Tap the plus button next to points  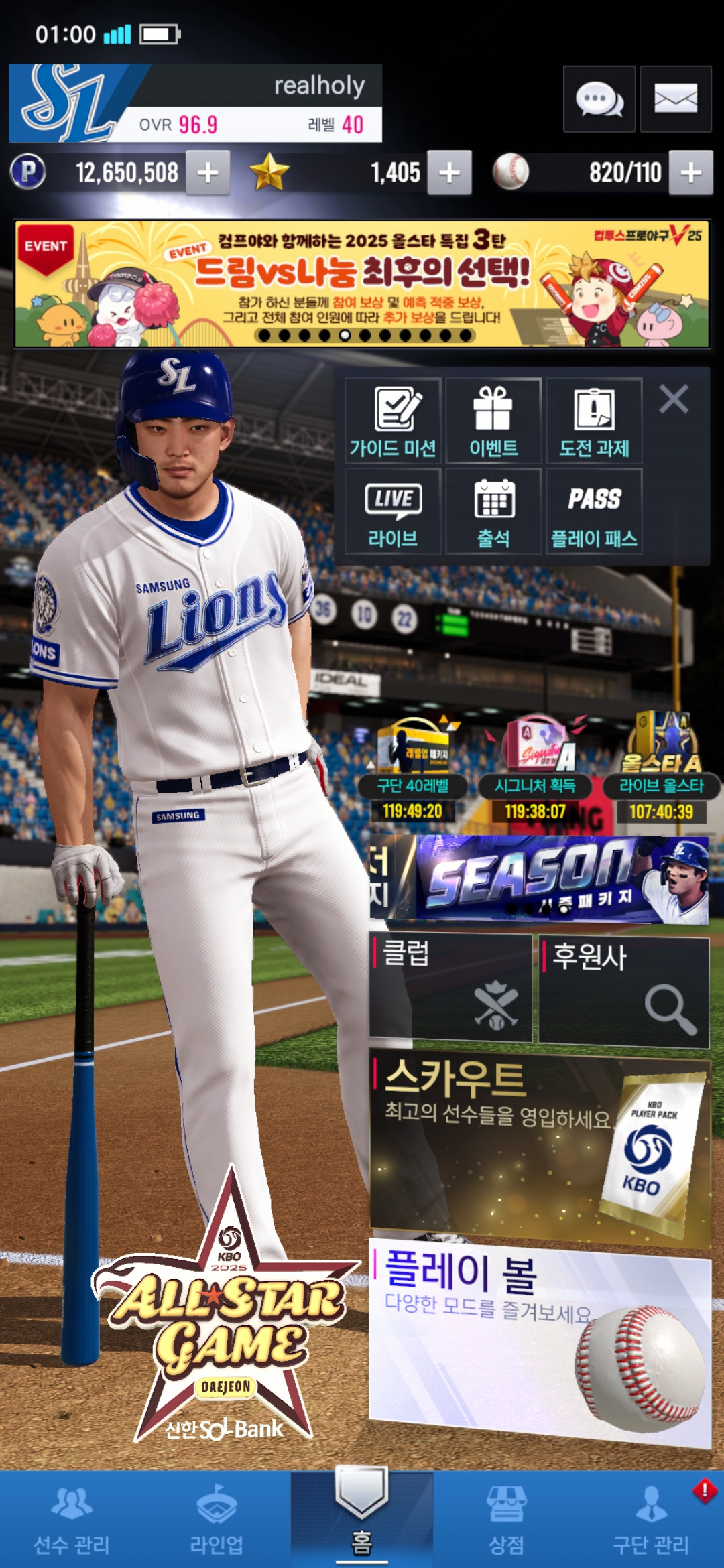(208, 173)
